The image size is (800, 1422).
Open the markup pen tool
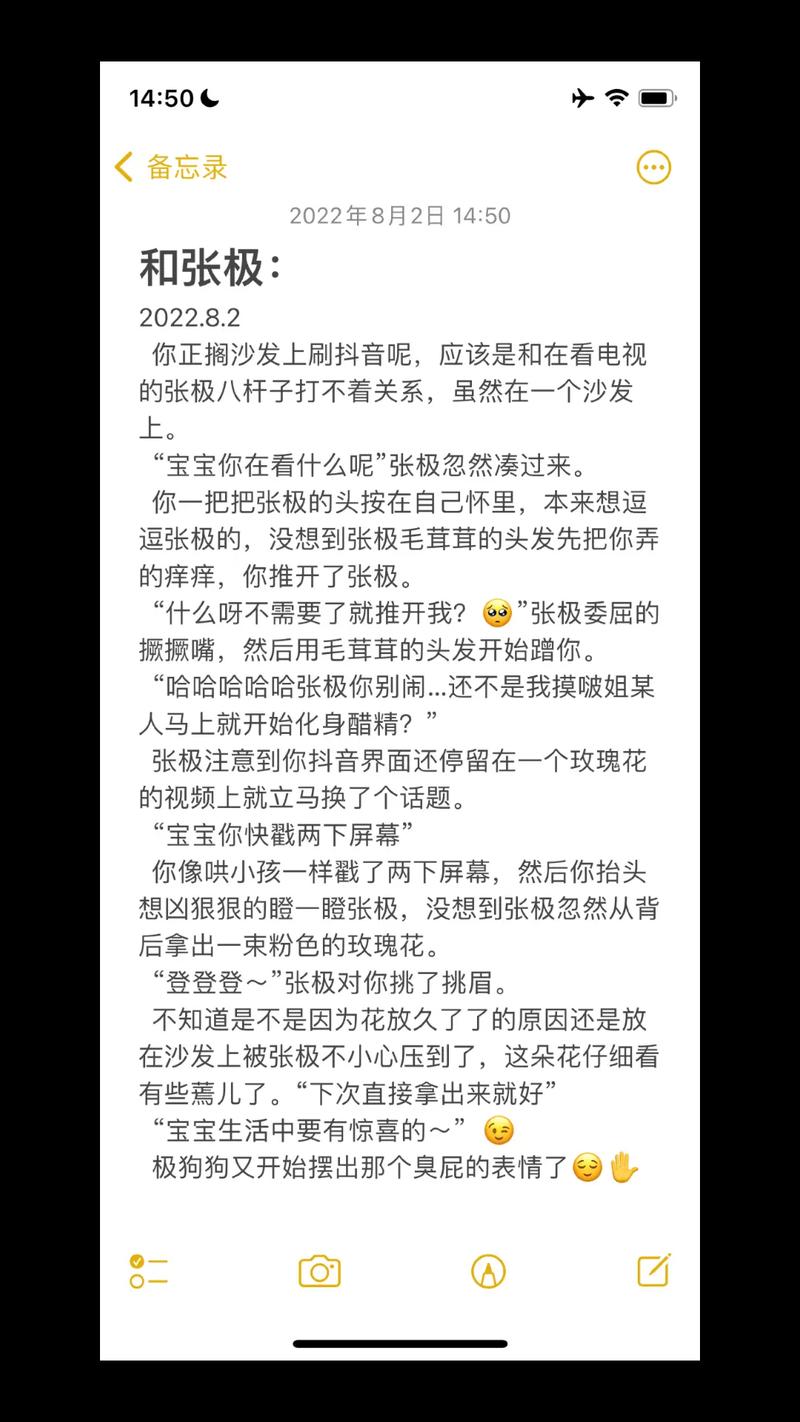click(x=488, y=1271)
